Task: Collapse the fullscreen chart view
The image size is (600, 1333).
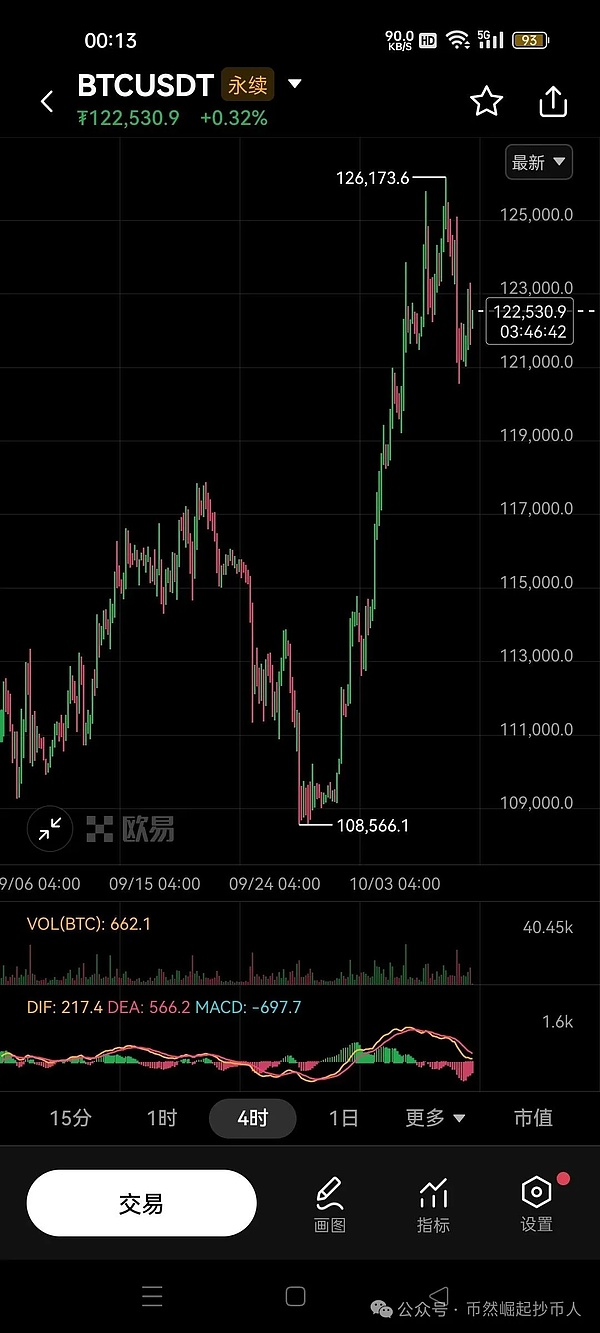Action: pyautogui.click(x=49, y=828)
